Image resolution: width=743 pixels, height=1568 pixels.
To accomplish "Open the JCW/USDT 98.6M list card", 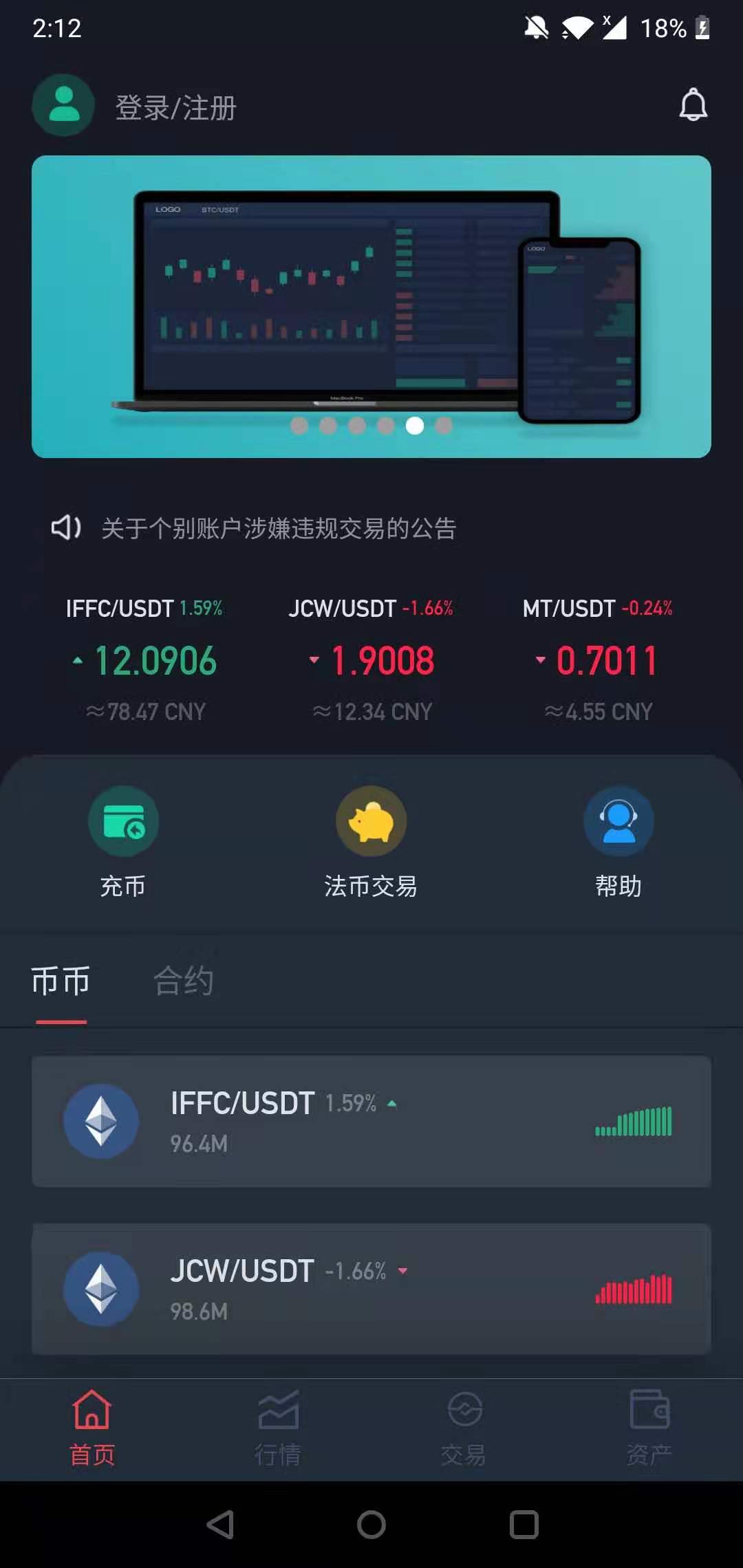I will pyautogui.click(x=371, y=1289).
